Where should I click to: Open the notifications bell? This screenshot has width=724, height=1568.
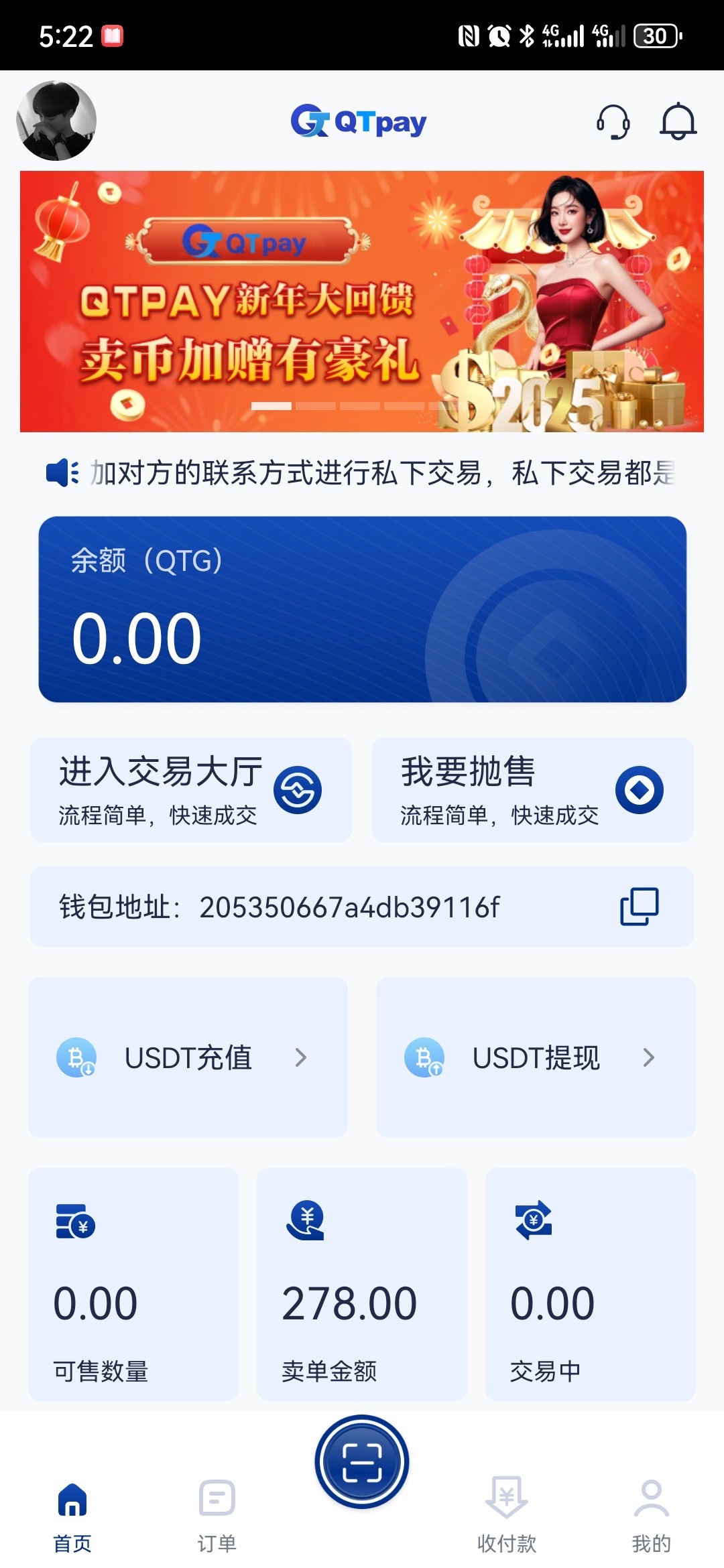(678, 122)
